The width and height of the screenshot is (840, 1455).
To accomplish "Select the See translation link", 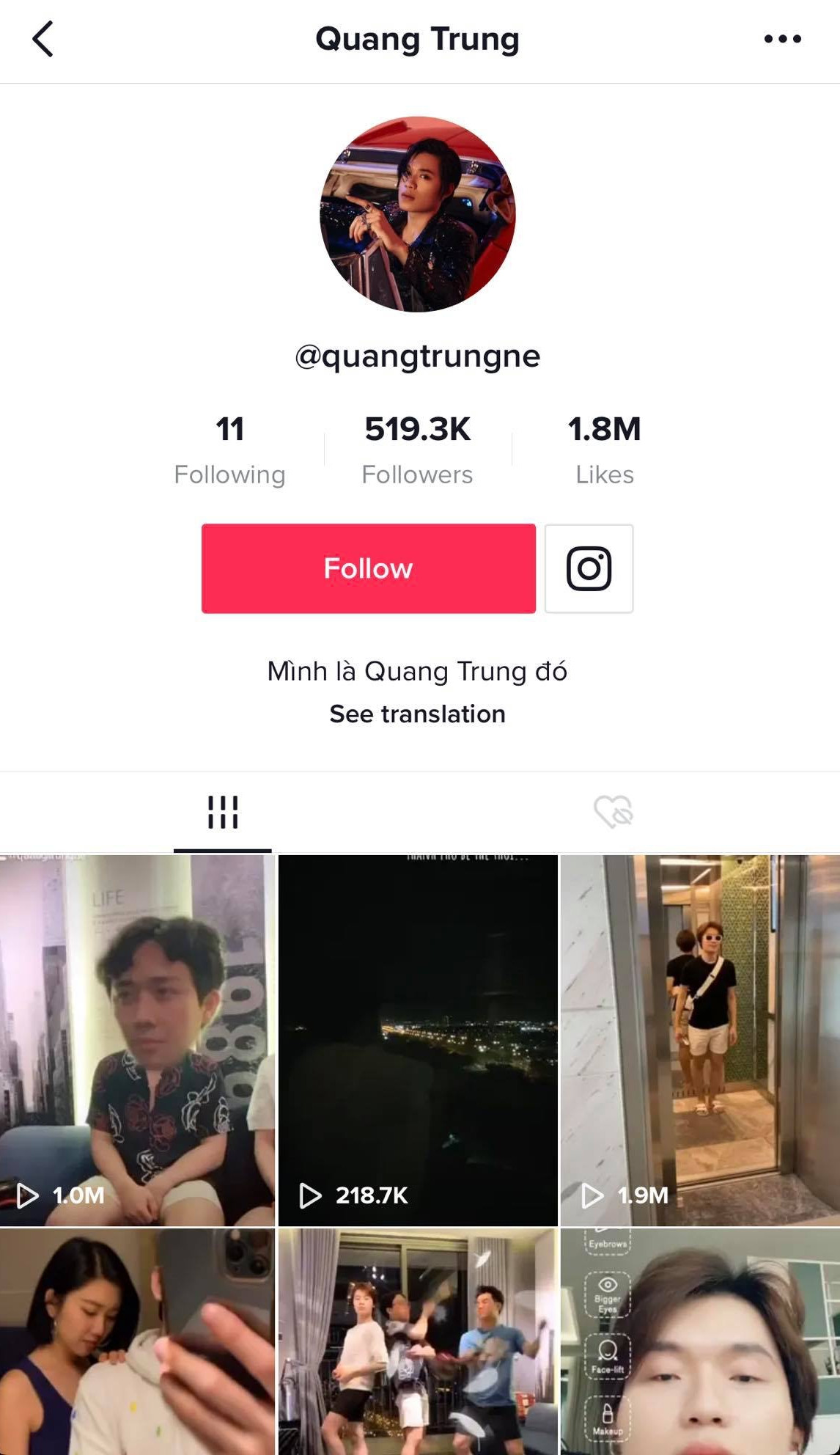I will [416, 714].
